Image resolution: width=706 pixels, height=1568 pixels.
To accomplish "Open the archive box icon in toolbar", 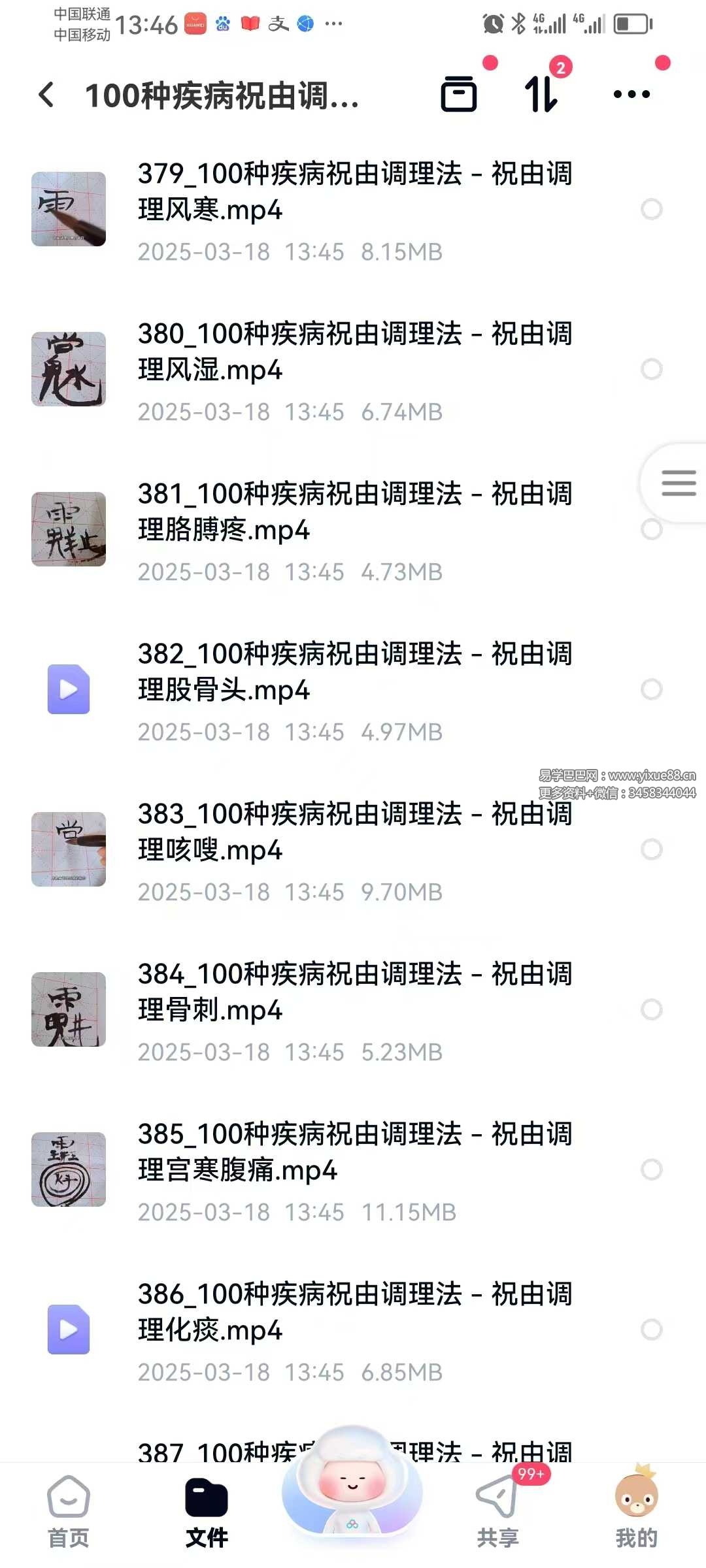I will (458, 95).
